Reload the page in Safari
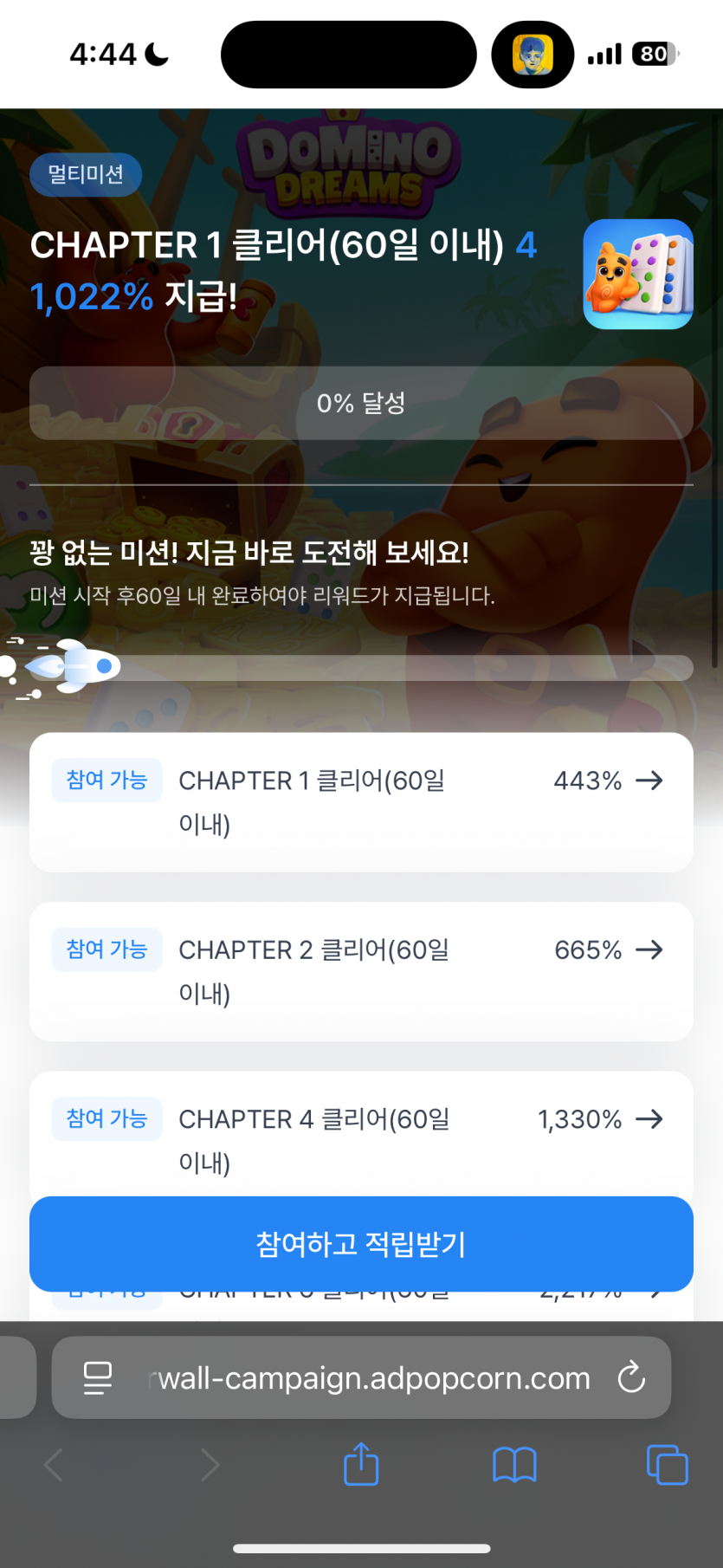The image size is (723, 1568). (x=631, y=1377)
